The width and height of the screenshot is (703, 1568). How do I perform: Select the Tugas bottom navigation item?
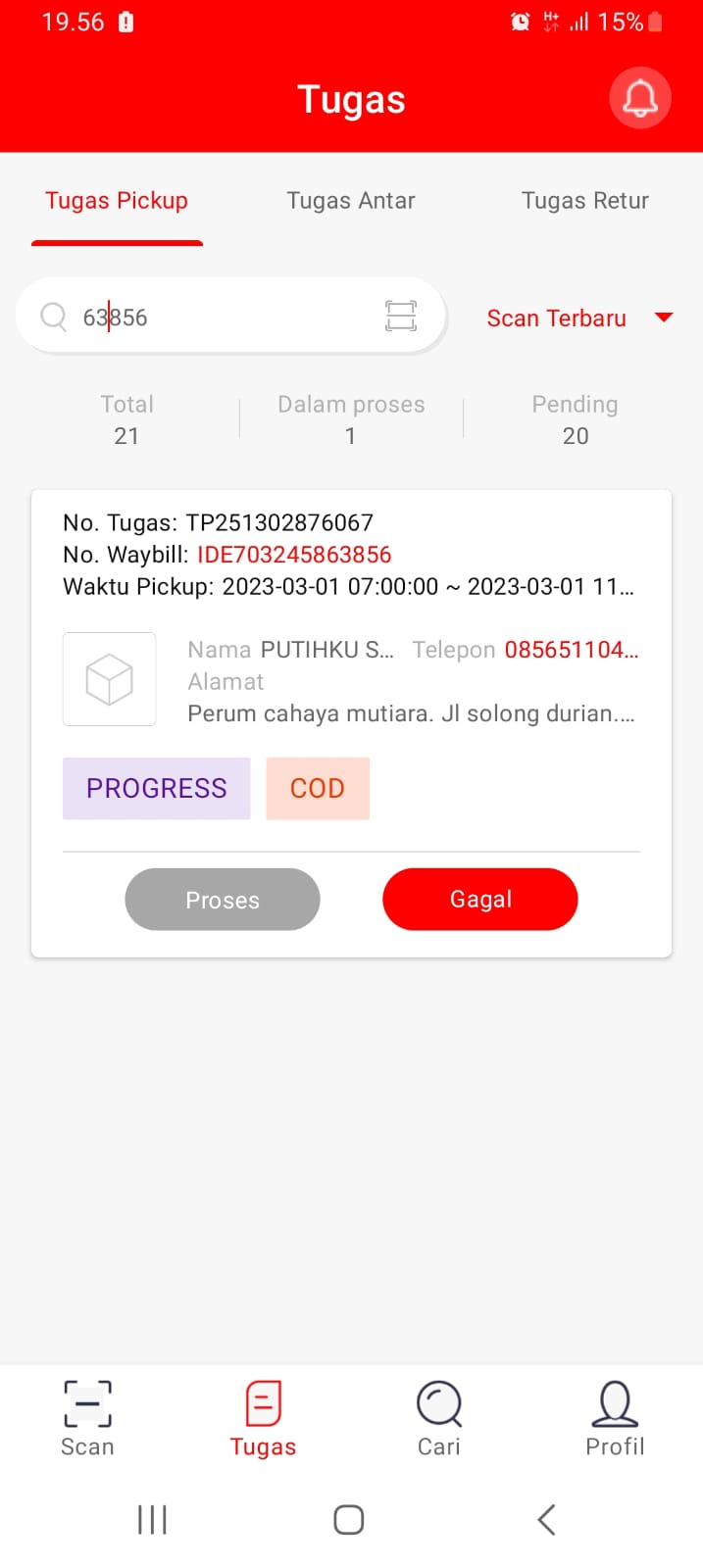tap(263, 1419)
